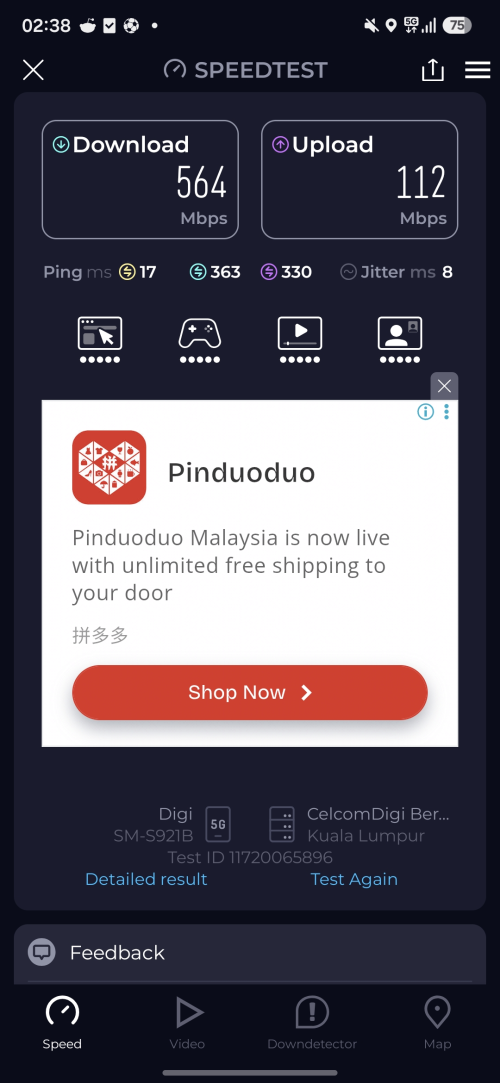Run Test Again
500x1083 pixels.
pos(354,879)
